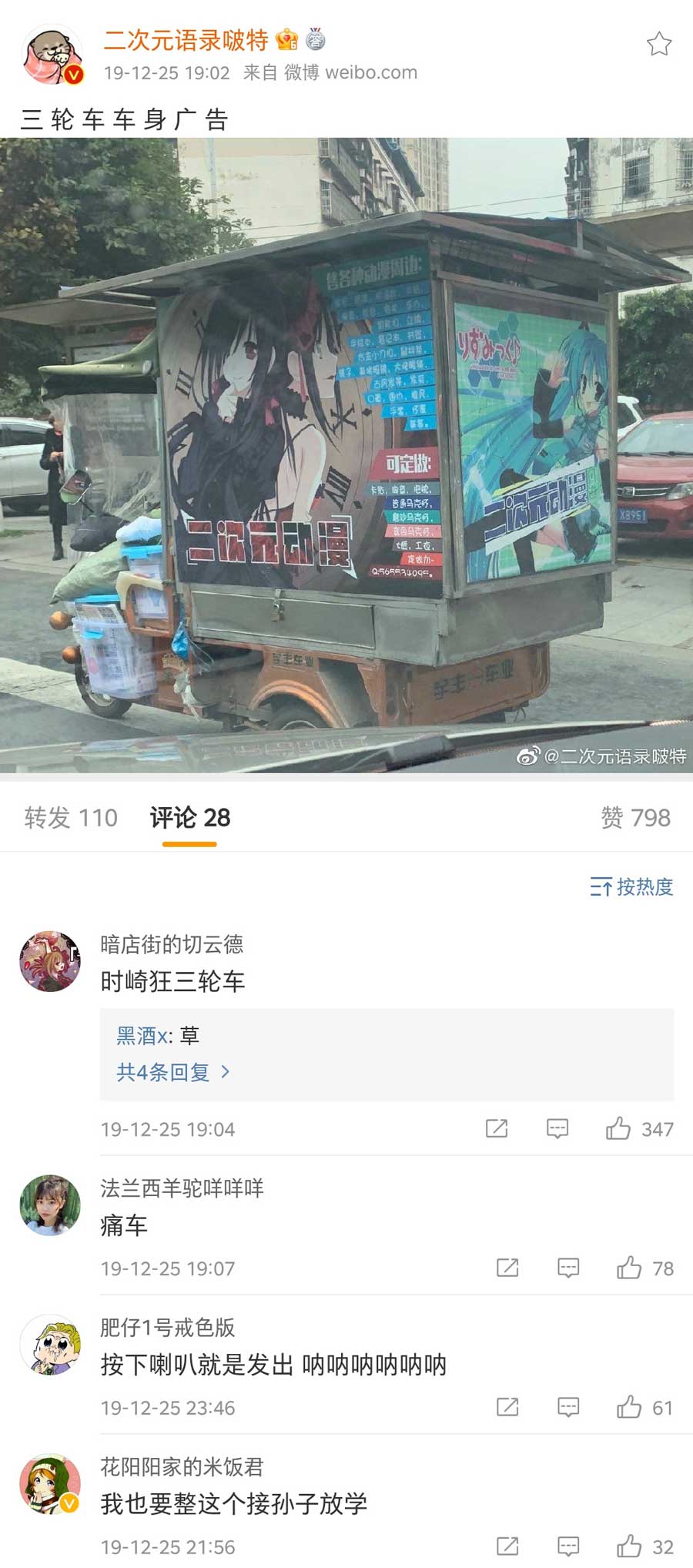This screenshot has width=693, height=1568.
Task: Repost 肥仔1号戒色版's comment
Action: tap(507, 1408)
